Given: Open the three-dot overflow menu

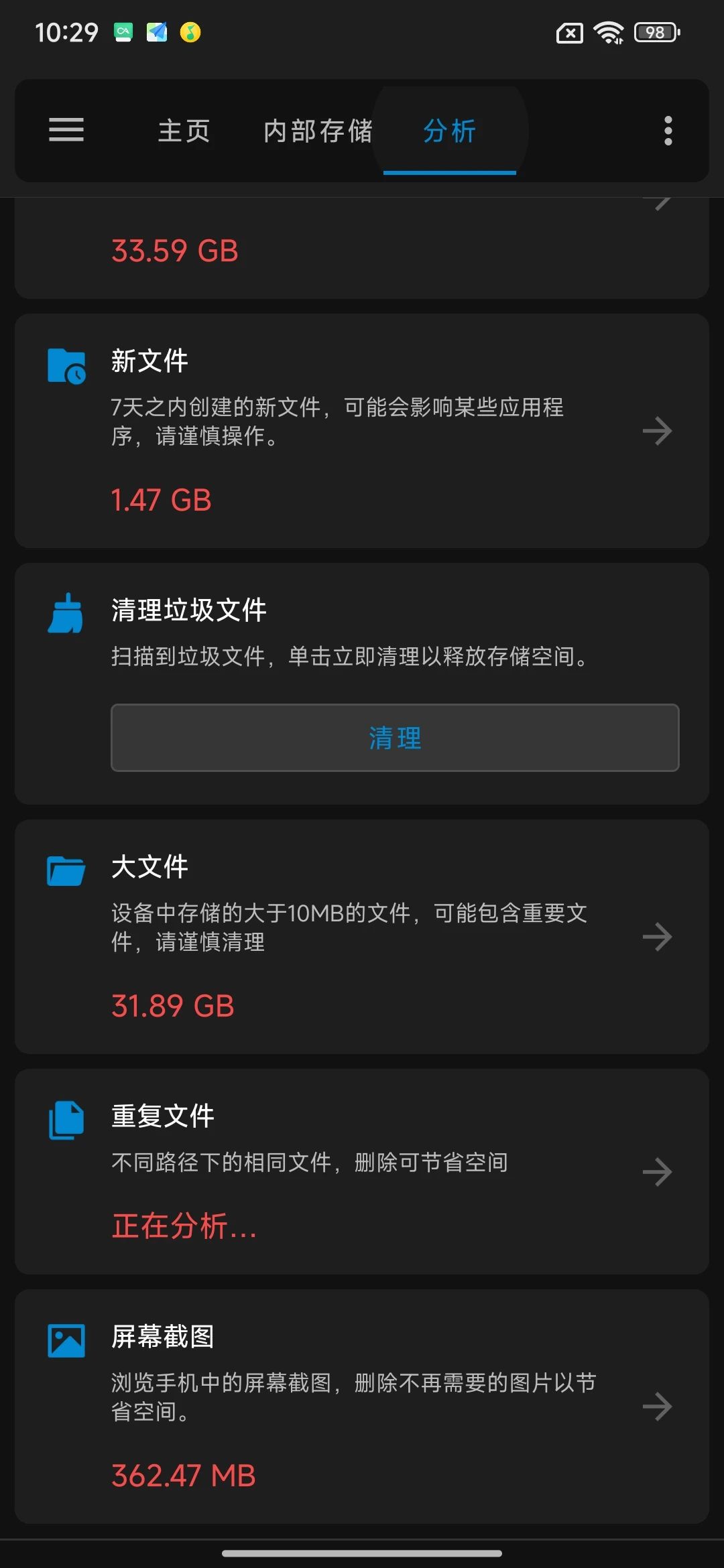Looking at the screenshot, I should 668,131.
